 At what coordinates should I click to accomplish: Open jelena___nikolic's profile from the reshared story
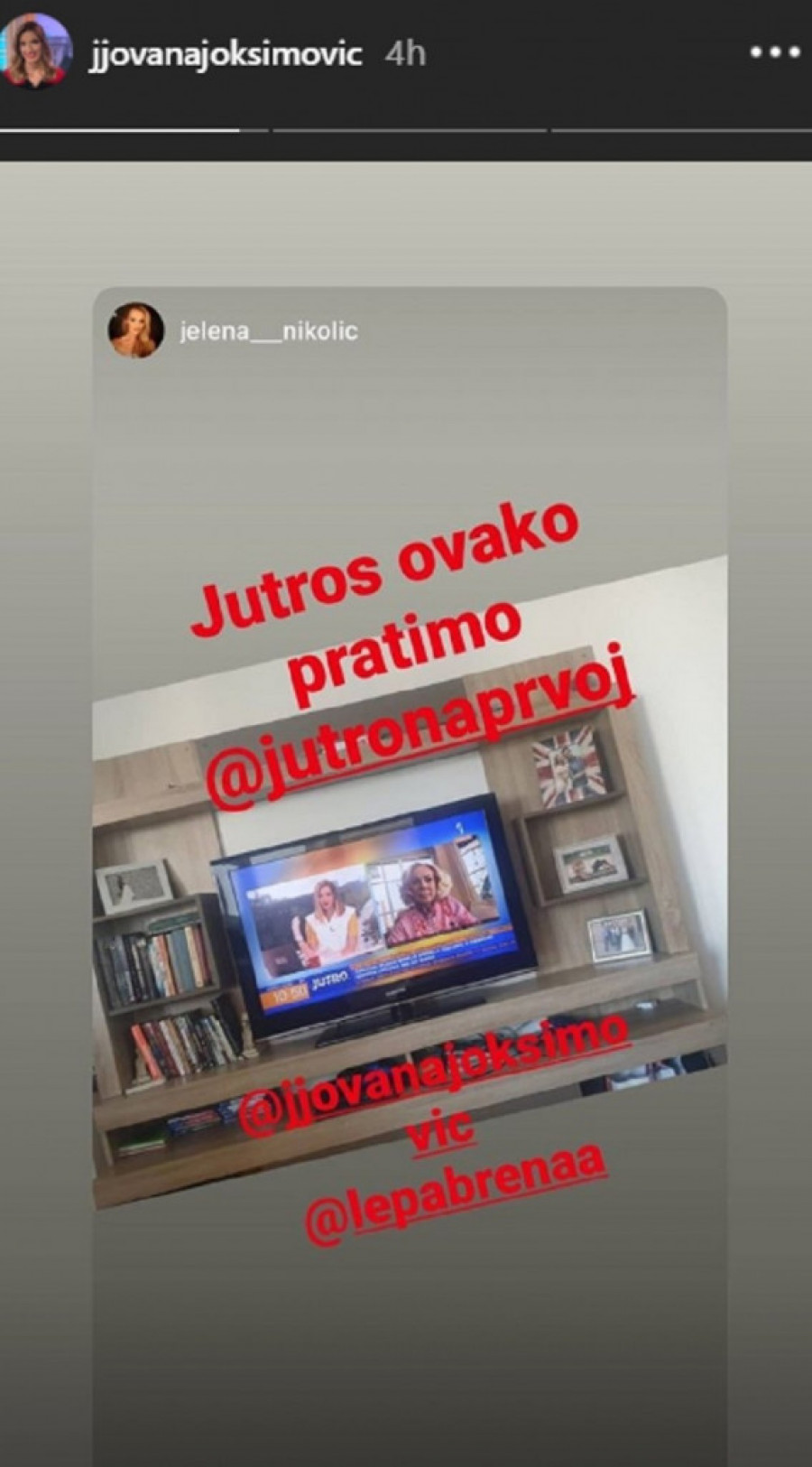pos(269,331)
